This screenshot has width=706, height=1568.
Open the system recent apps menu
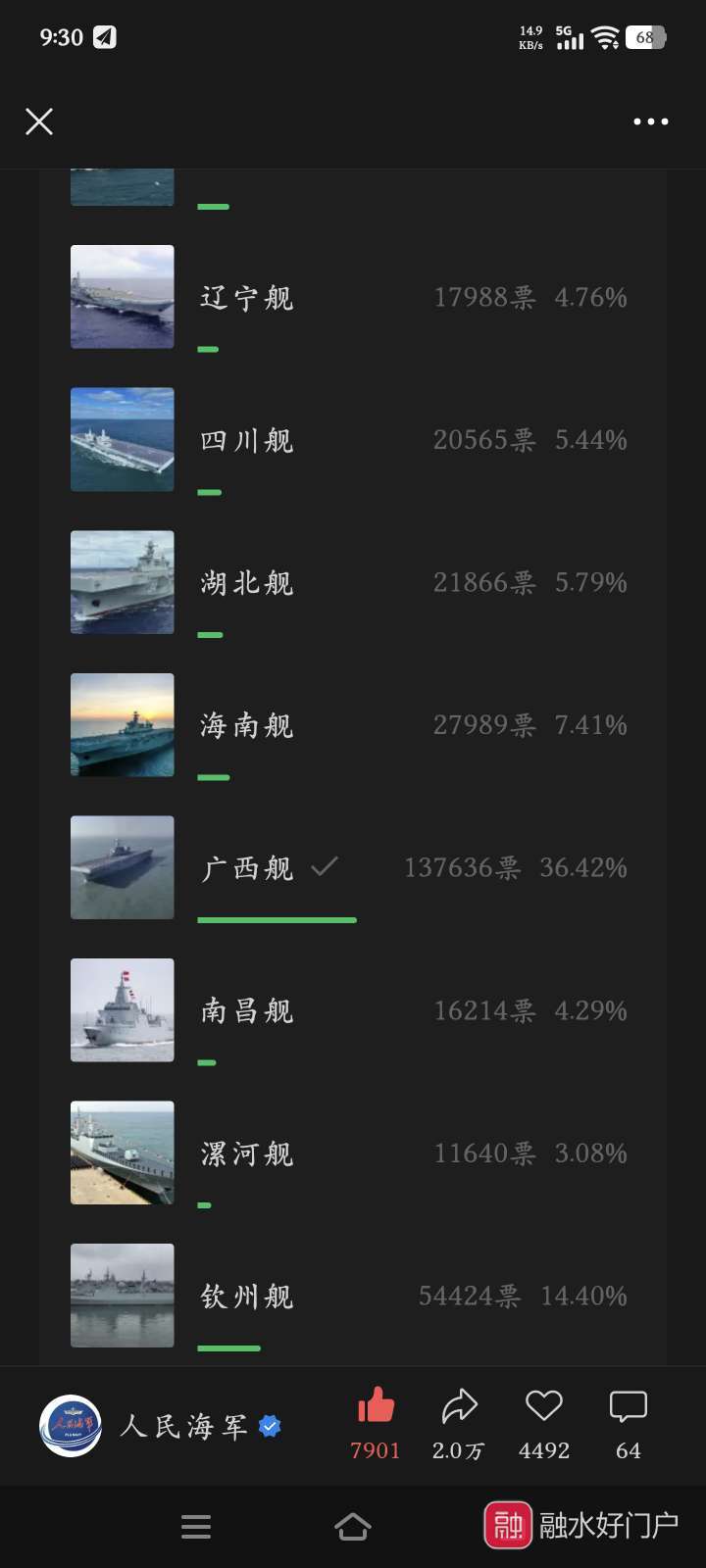(x=196, y=1526)
